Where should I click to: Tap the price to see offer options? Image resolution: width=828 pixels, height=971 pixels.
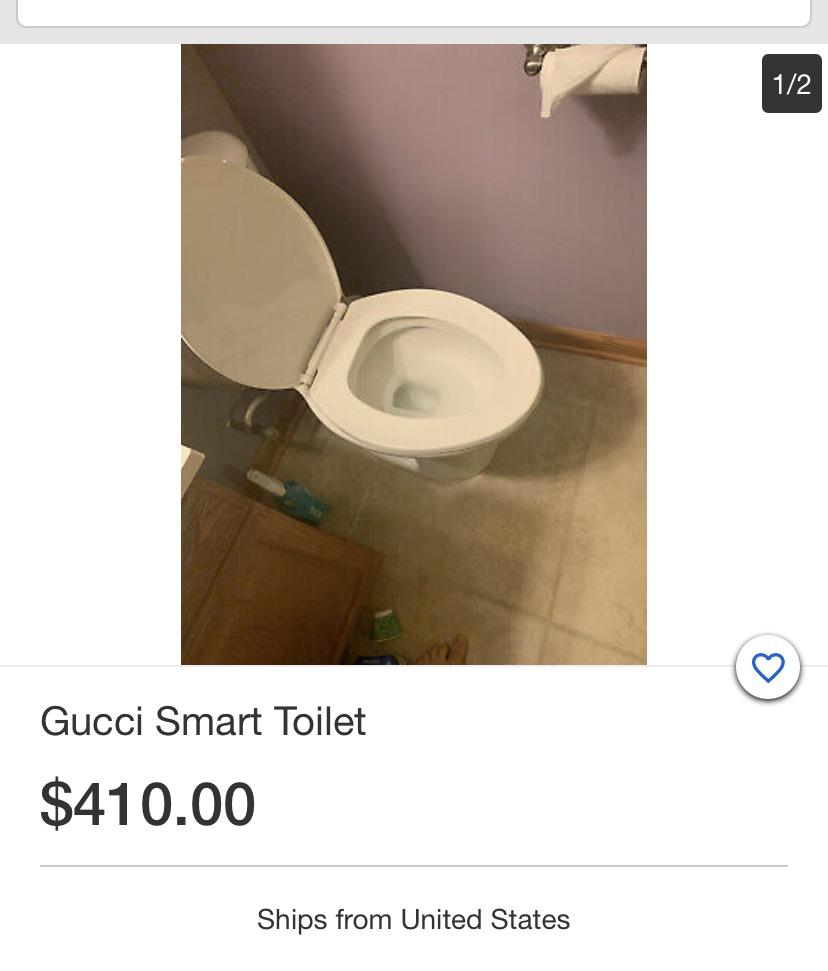147,803
